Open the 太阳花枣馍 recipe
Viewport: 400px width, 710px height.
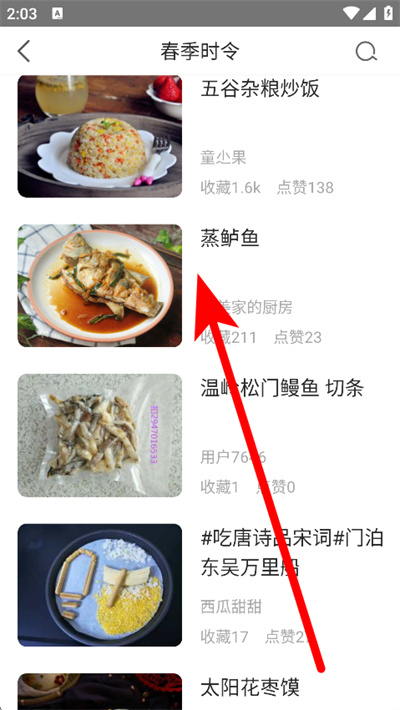(x=200, y=691)
